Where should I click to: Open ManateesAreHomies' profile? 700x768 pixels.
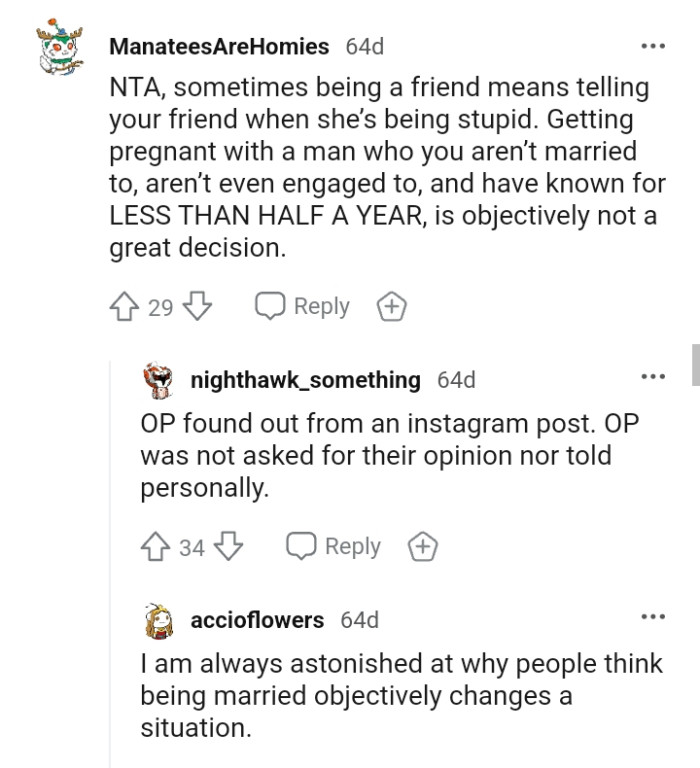[x=218, y=46]
